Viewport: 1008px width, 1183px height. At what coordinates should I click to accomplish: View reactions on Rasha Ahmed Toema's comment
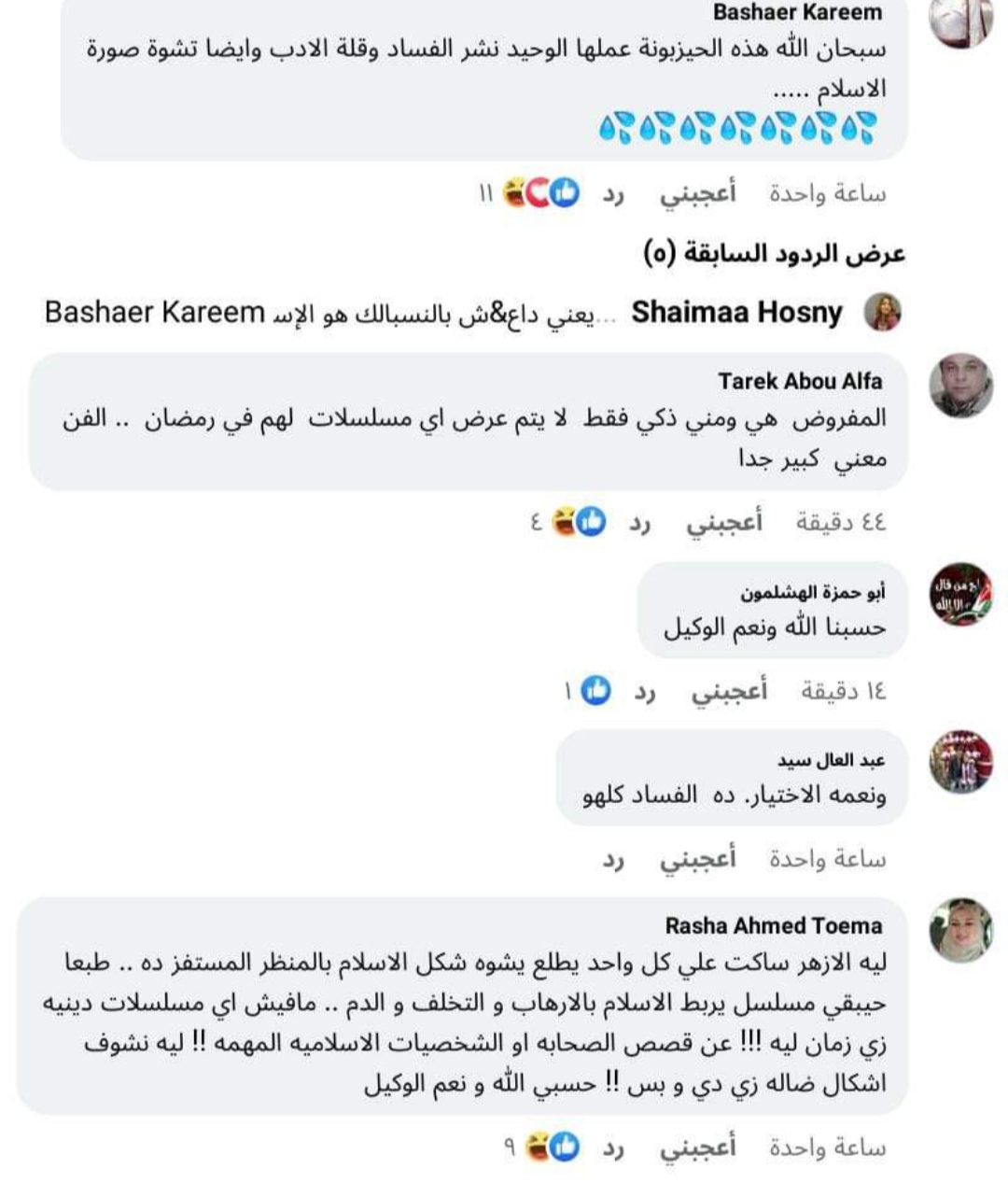click(x=551, y=1148)
